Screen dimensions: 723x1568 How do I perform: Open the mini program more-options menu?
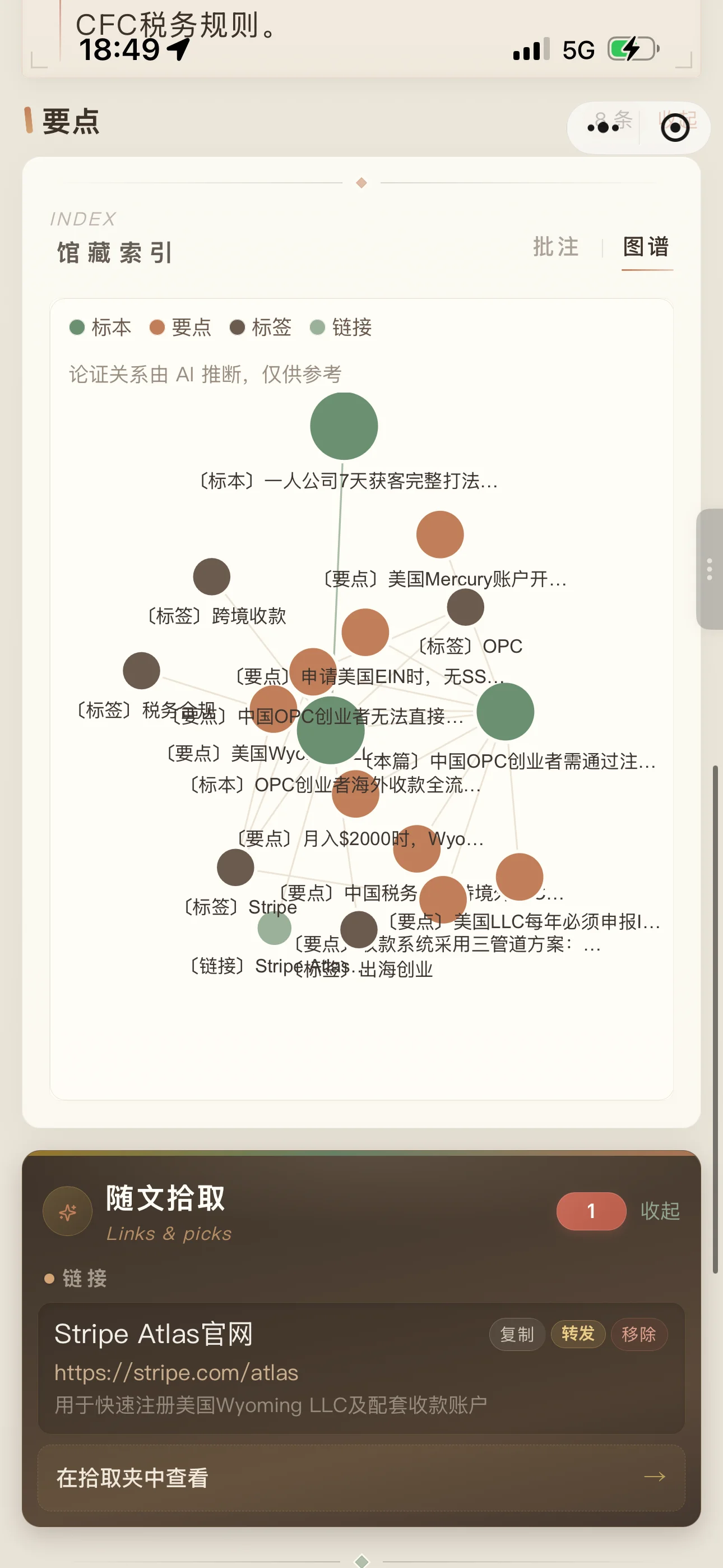(x=602, y=127)
